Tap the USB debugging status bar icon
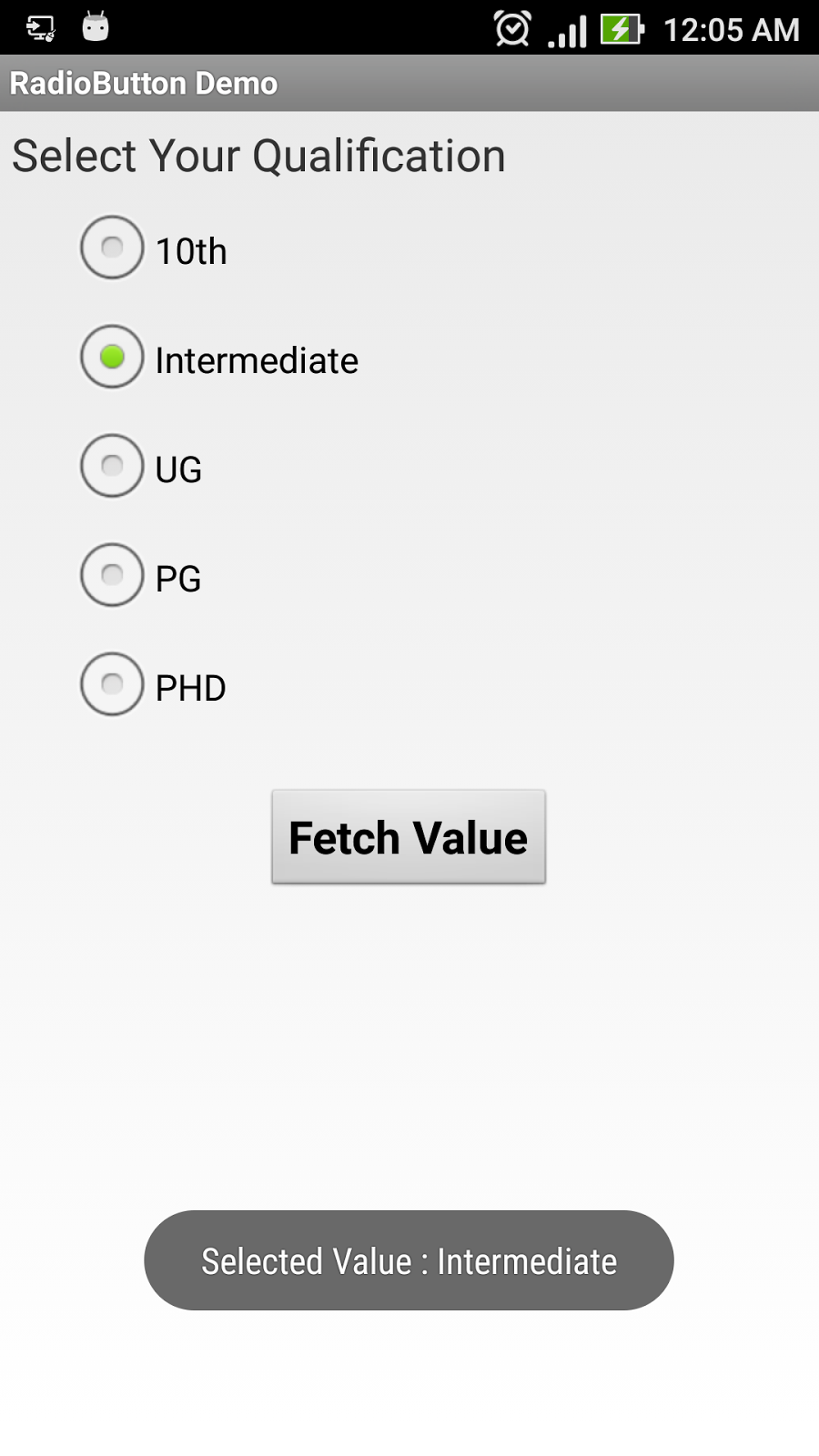The height and width of the screenshot is (1456, 819). (38, 28)
